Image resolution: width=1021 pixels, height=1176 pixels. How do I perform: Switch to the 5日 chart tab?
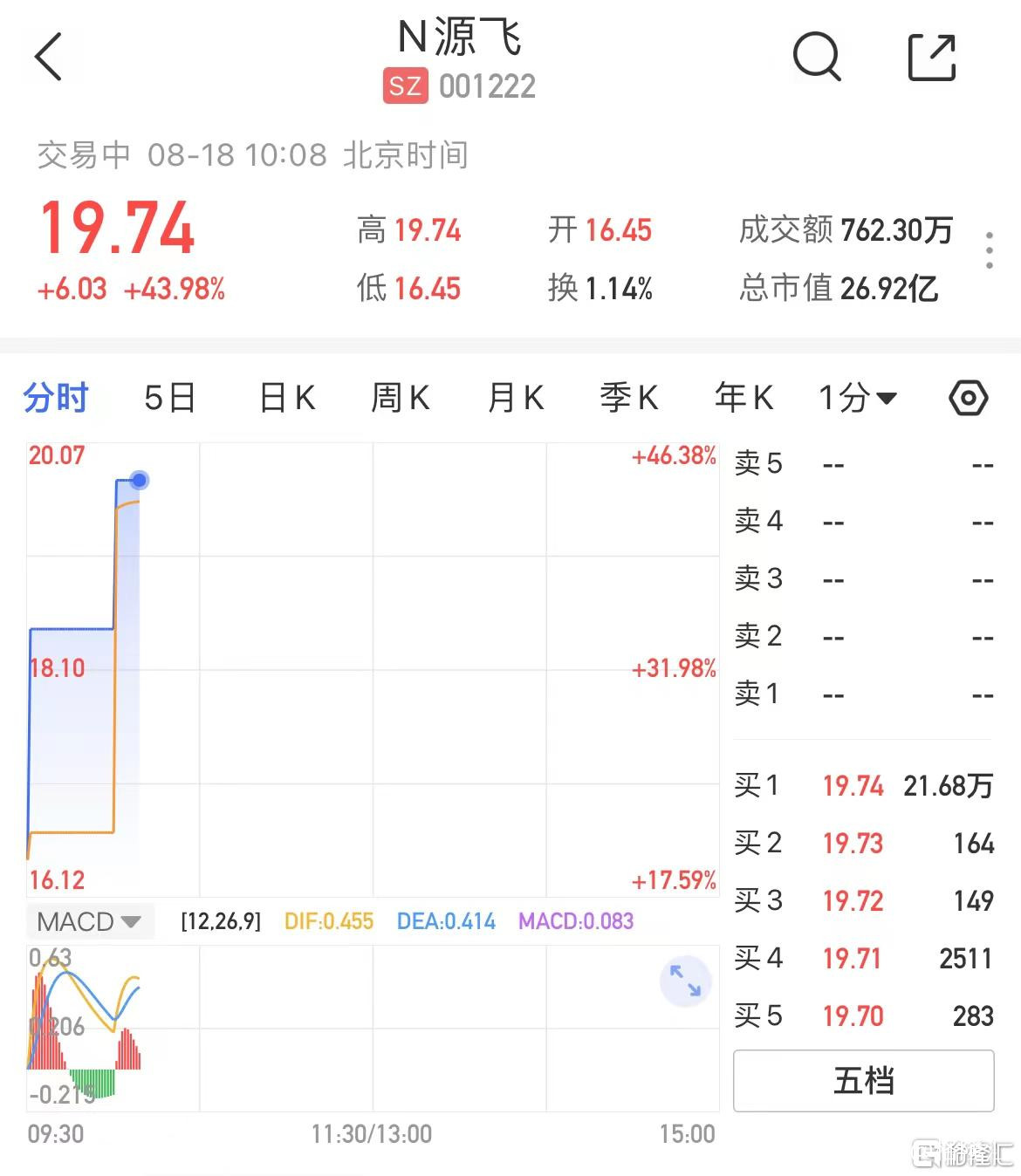169,398
